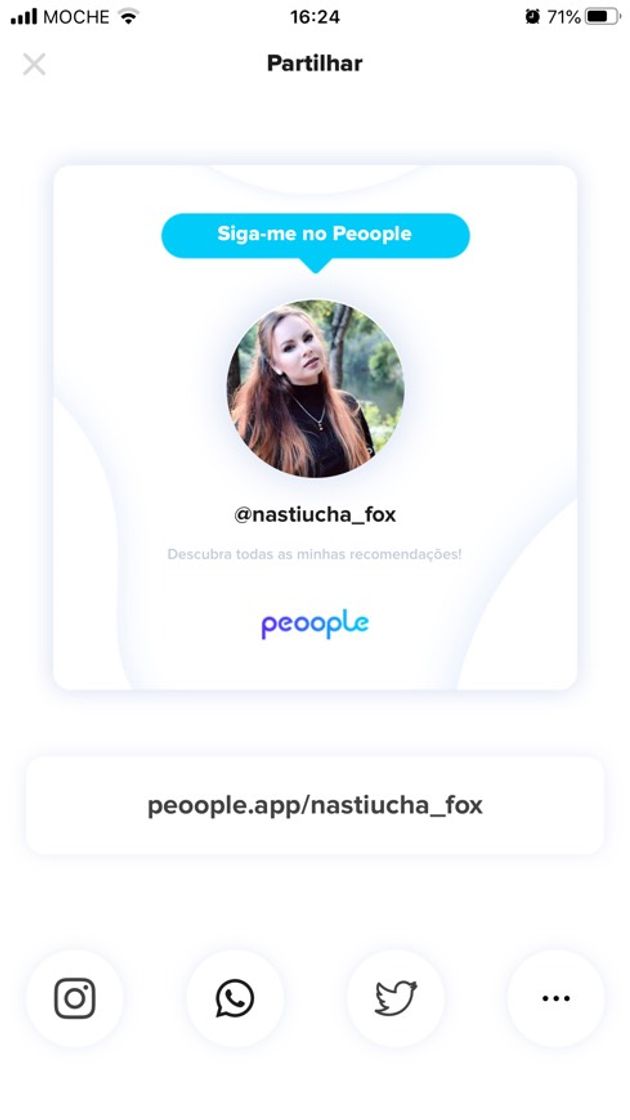
Task: Share profile to Instagram
Action: (x=75, y=998)
